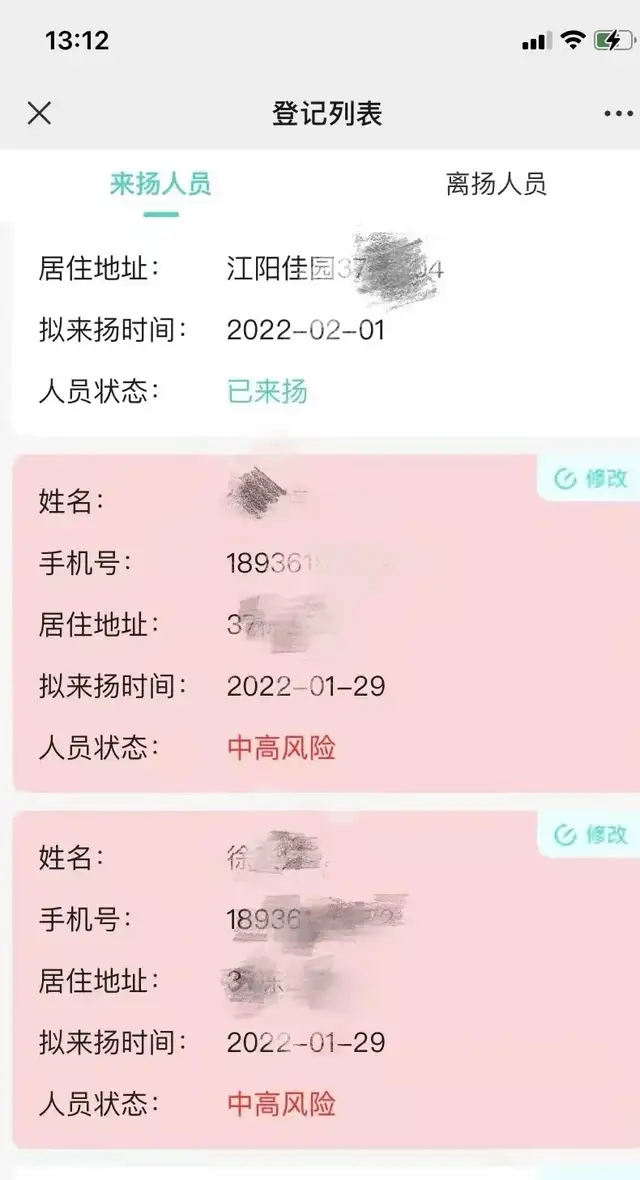Screen dimensions: 640x1180
Task: Switch to the 离扬人员 tab
Action: tap(495, 184)
